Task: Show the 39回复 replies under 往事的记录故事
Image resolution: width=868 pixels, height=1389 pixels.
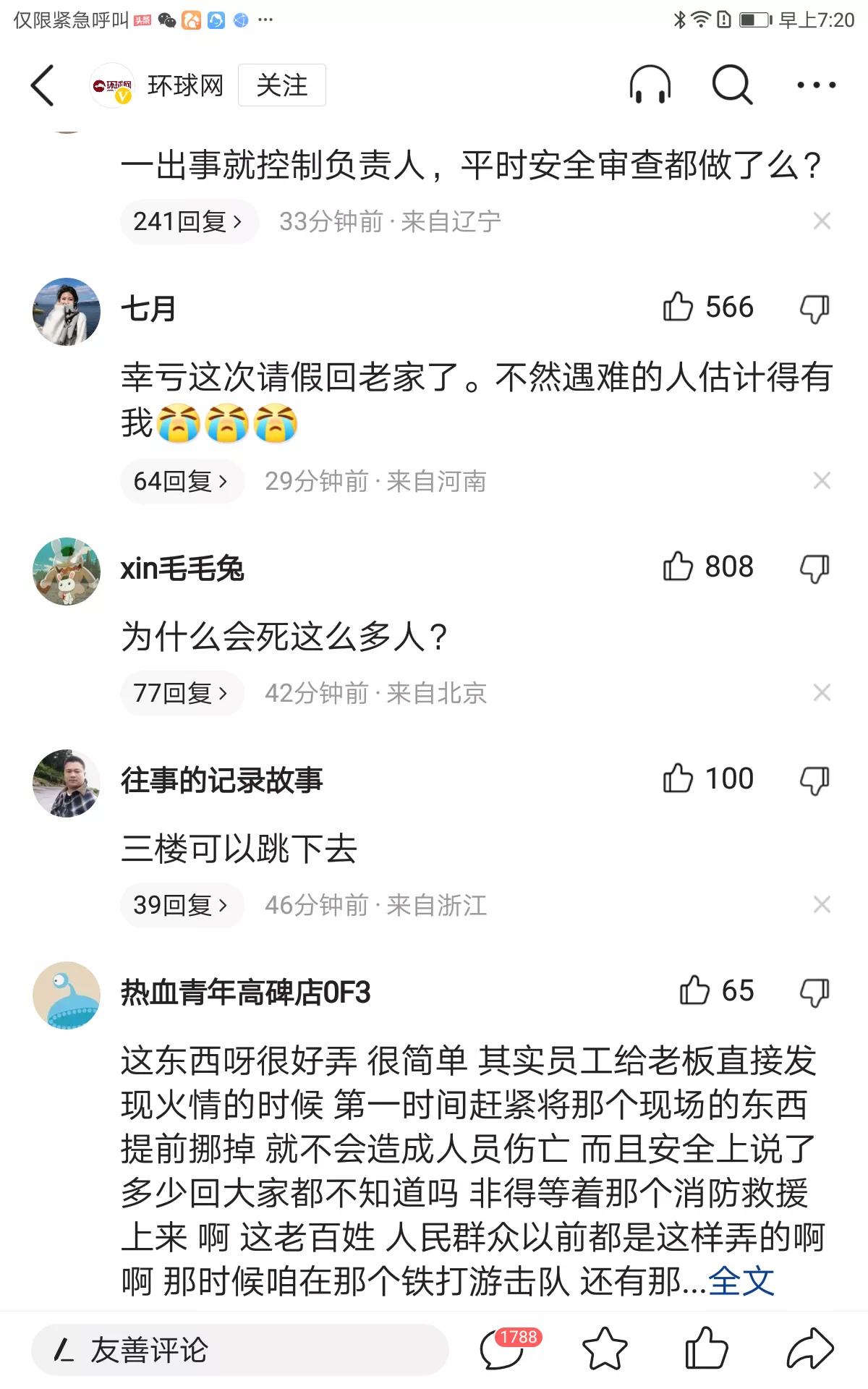Action: (181, 905)
